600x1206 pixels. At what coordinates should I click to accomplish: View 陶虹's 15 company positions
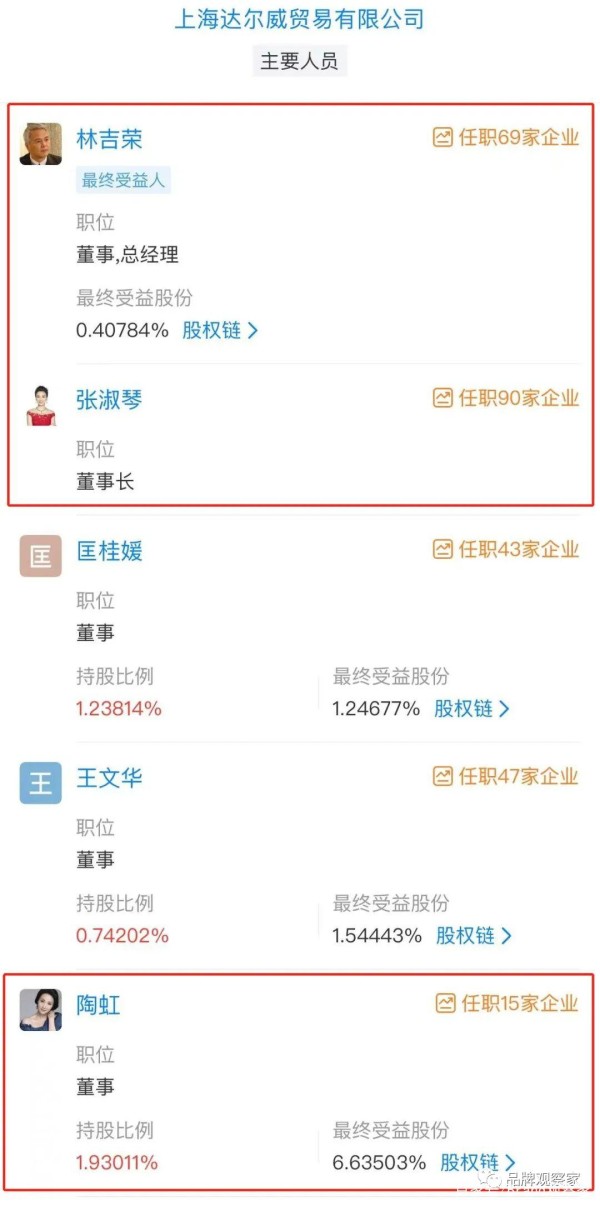(x=506, y=1003)
